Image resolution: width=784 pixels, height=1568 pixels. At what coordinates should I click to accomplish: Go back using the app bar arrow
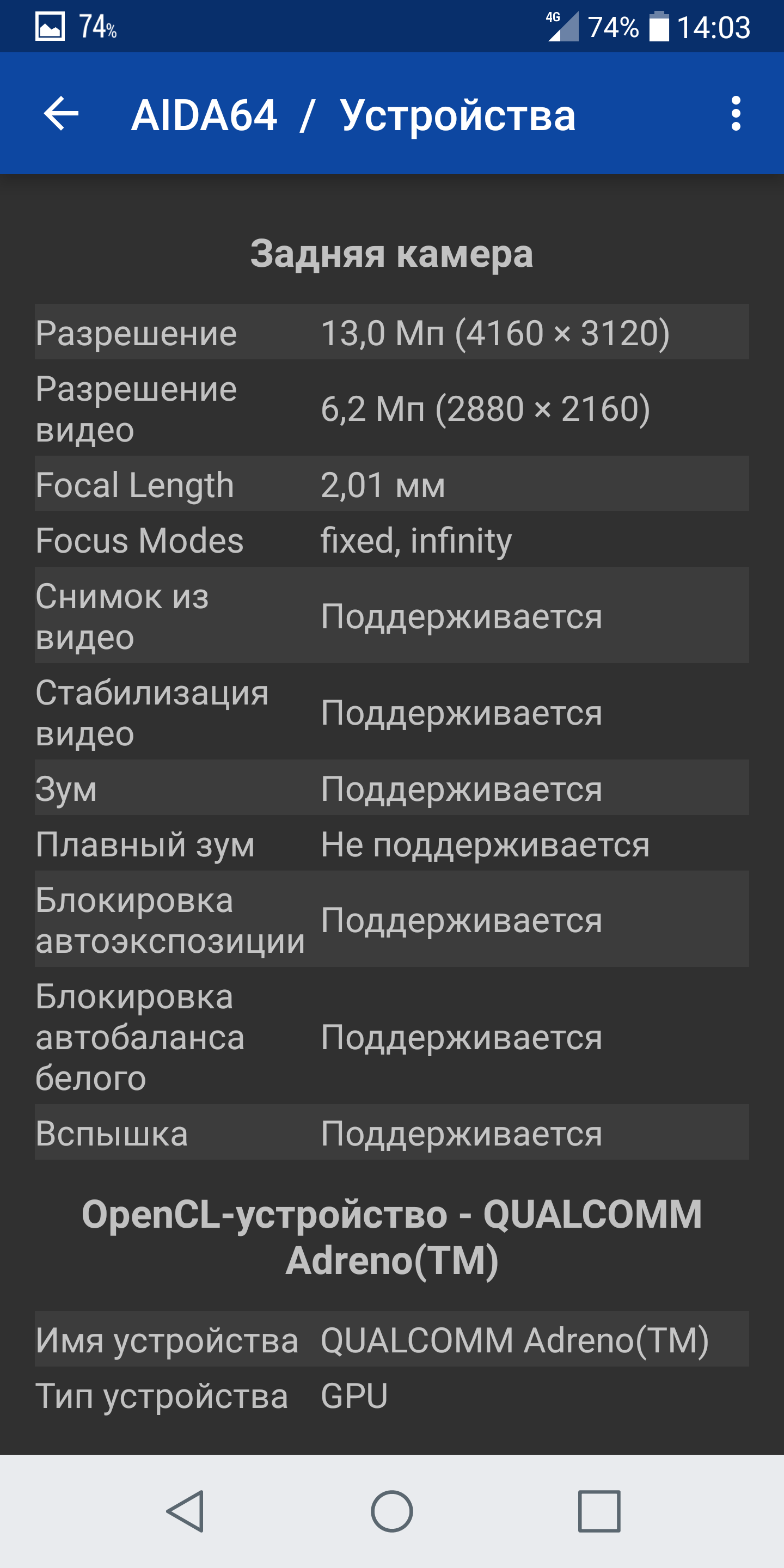[62, 113]
